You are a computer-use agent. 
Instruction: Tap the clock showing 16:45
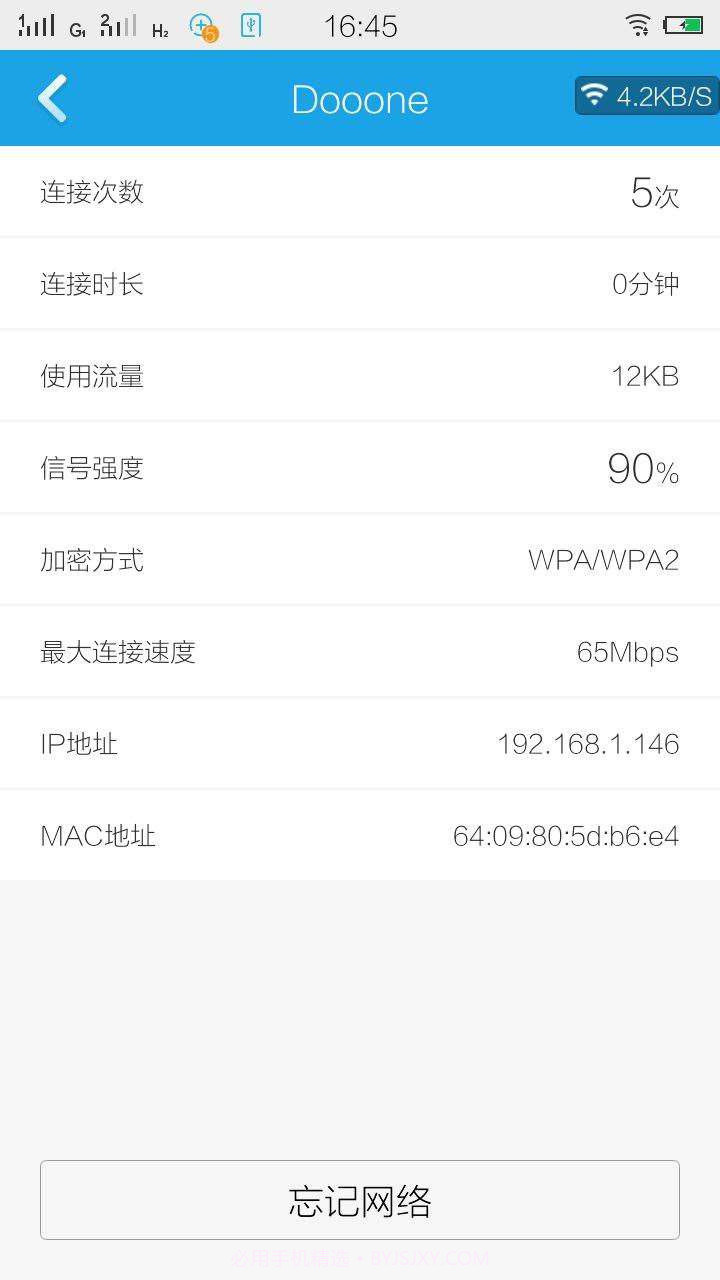tap(360, 25)
